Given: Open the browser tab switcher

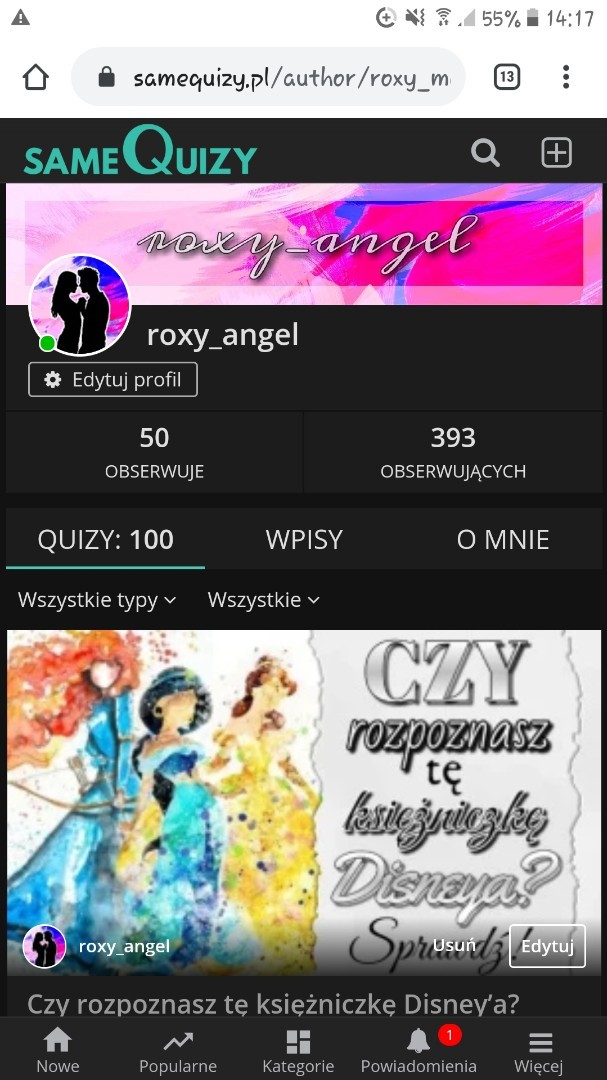Looking at the screenshot, I should (x=507, y=77).
